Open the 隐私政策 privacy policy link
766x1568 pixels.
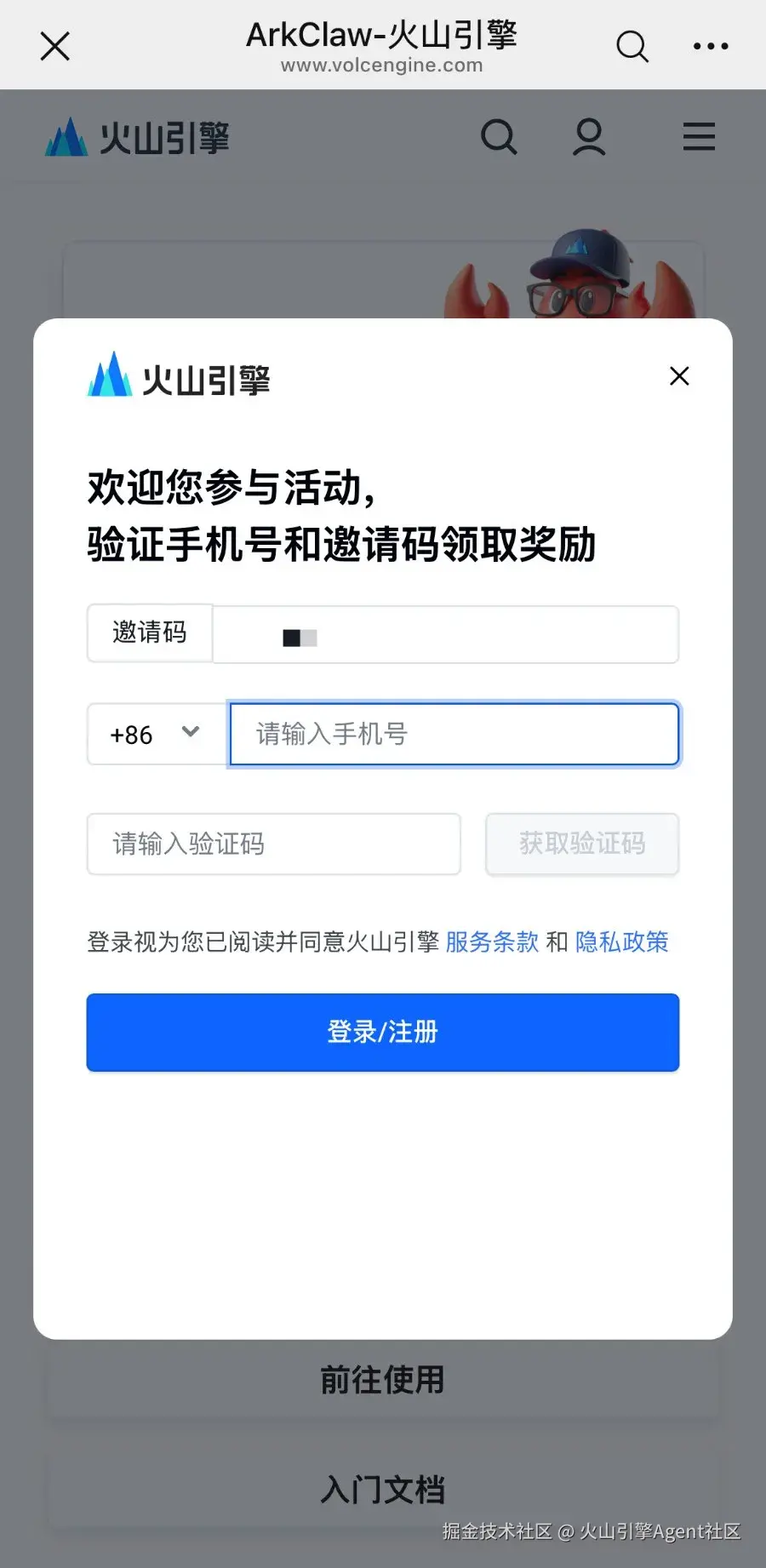pos(622,941)
